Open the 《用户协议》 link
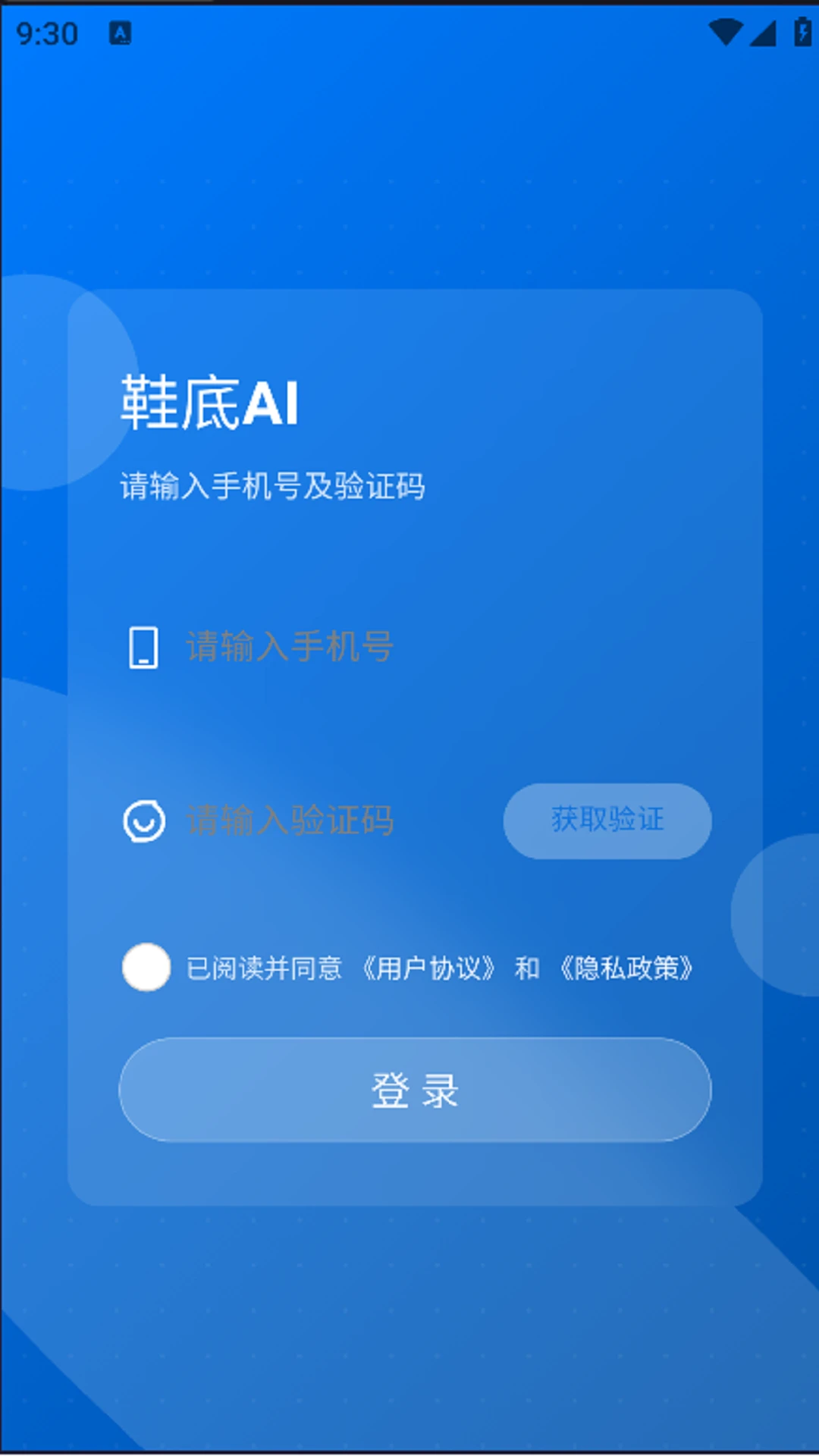 coord(428,968)
